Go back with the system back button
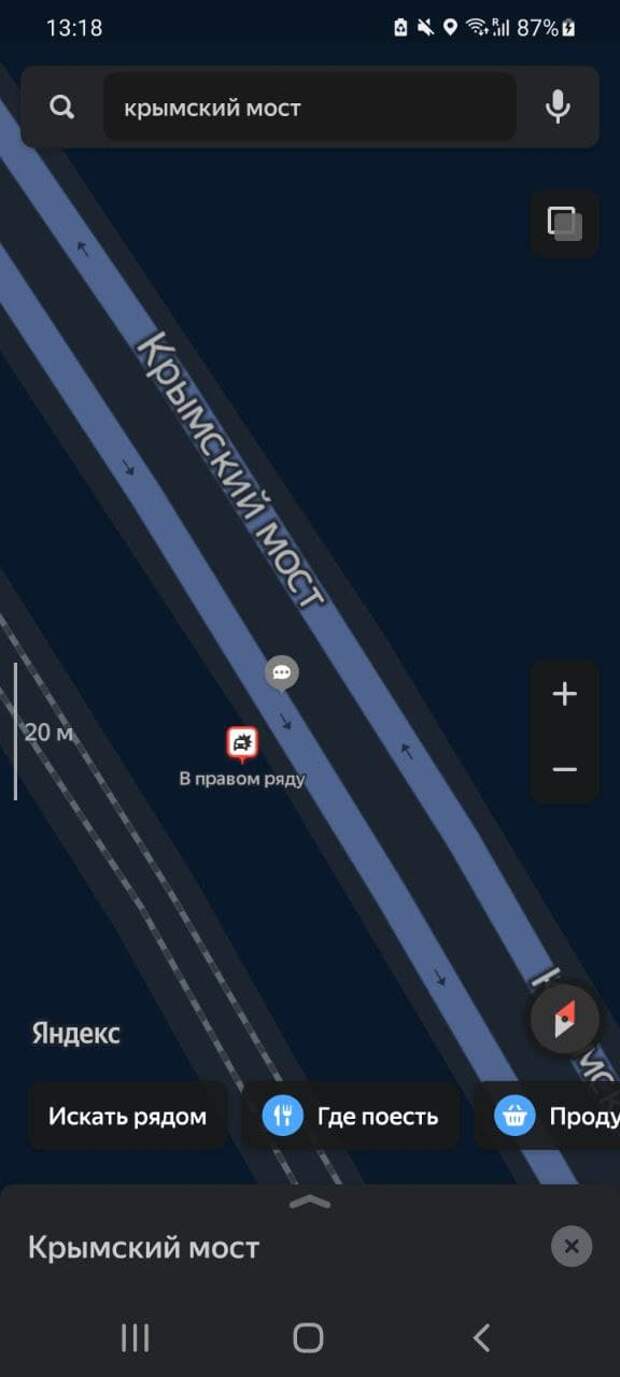 481,1337
